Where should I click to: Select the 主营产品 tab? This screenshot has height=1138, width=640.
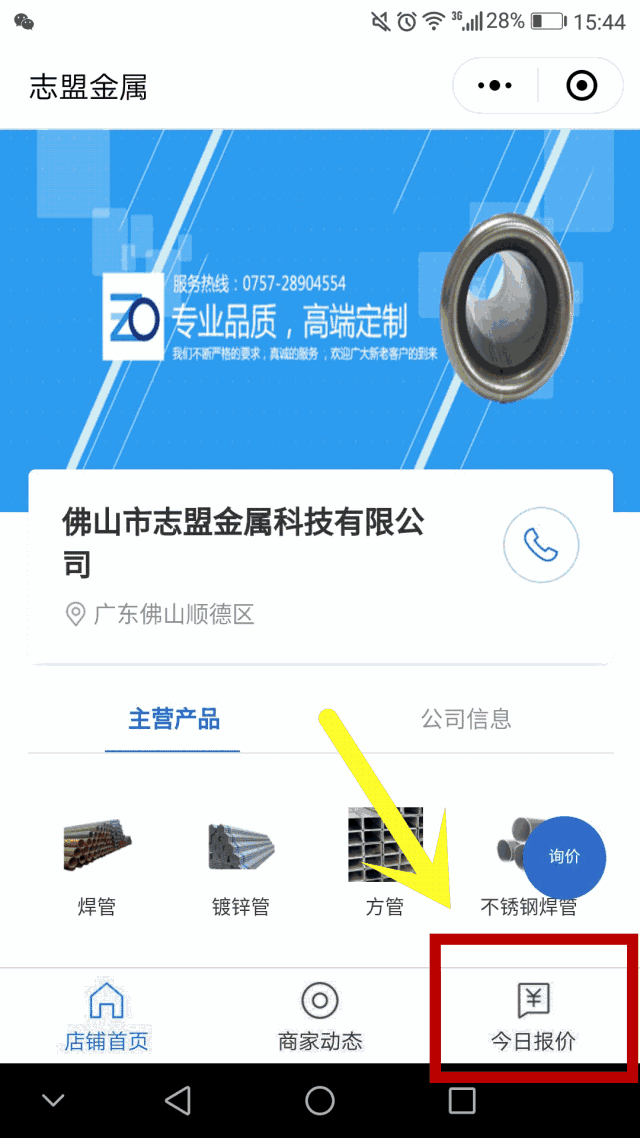(x=174, y=718)
